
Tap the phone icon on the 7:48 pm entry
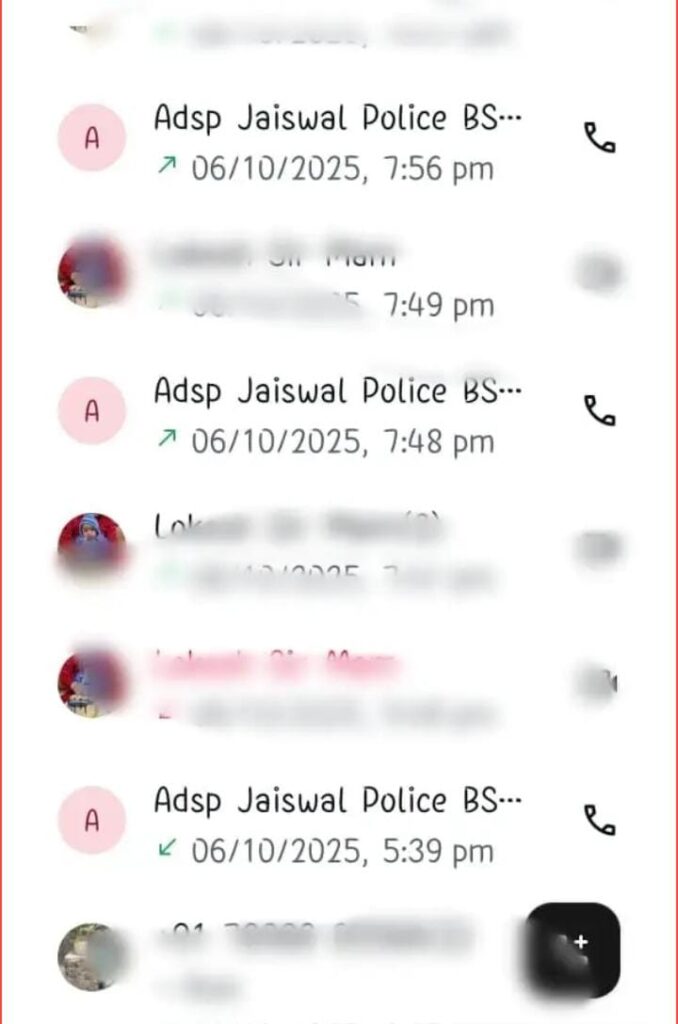click(x=599, y=411)
